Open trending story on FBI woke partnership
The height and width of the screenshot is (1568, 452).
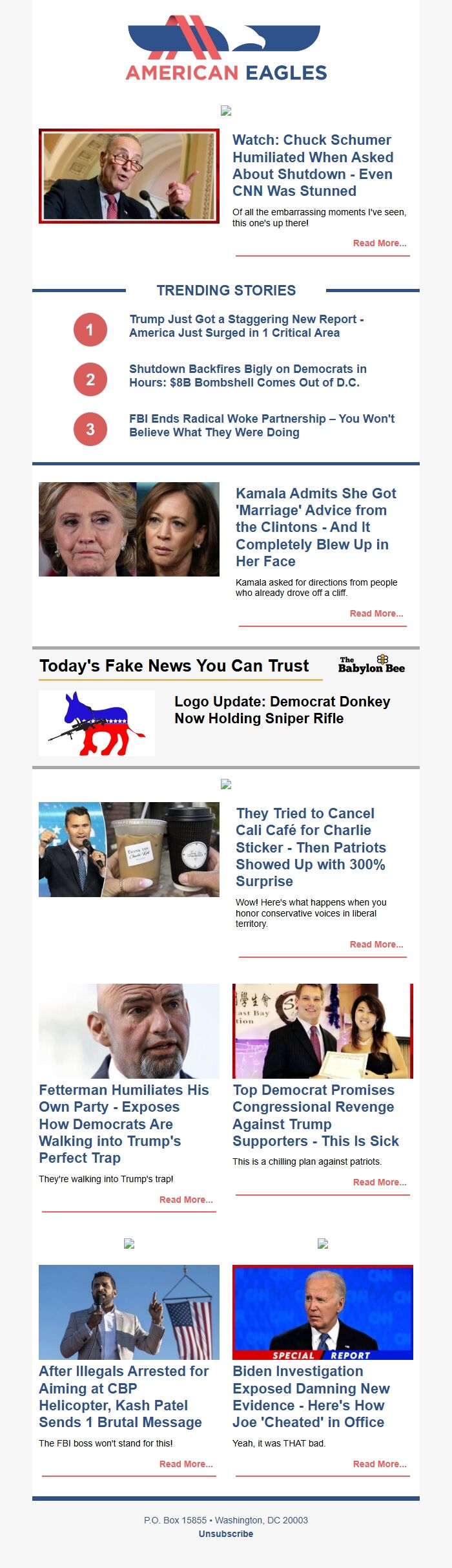262,425
